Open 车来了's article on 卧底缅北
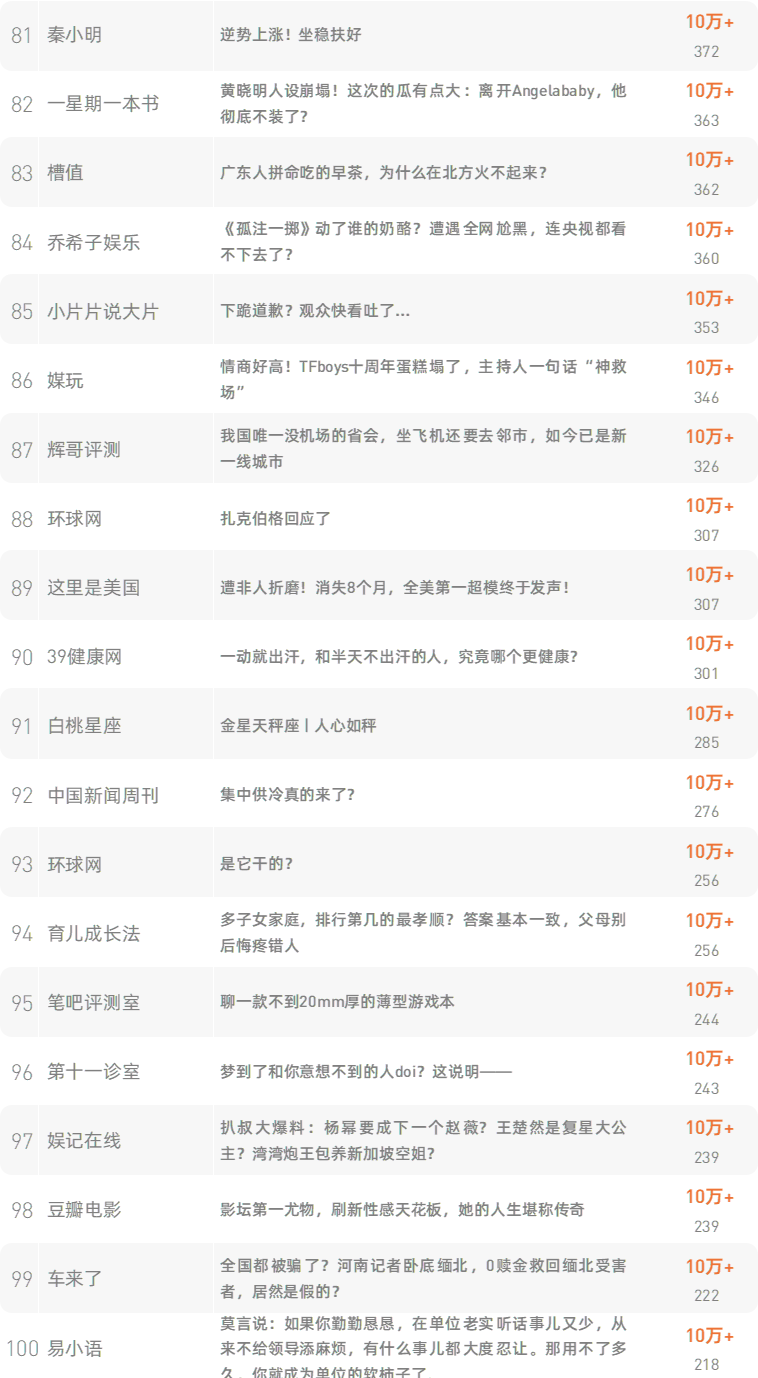 tap(424, 1279)
